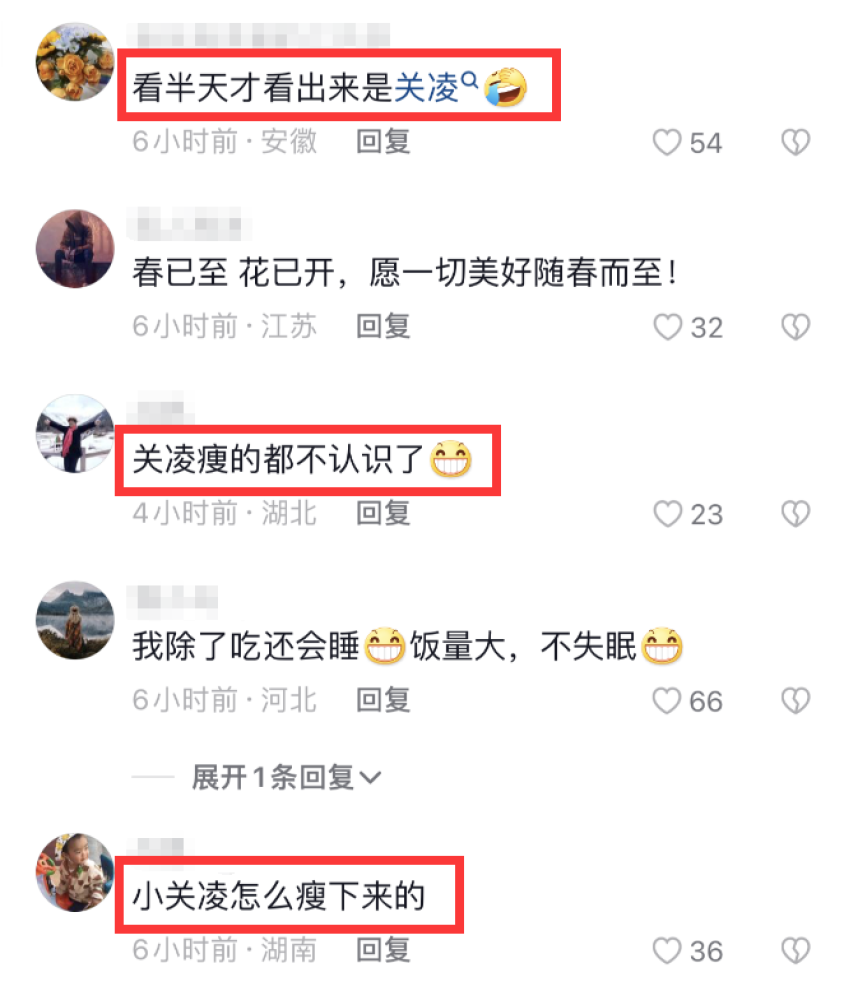Screen dimensions: 844x1000
Task: Dislike the comment from 湖北
Action: click(795, 515)
